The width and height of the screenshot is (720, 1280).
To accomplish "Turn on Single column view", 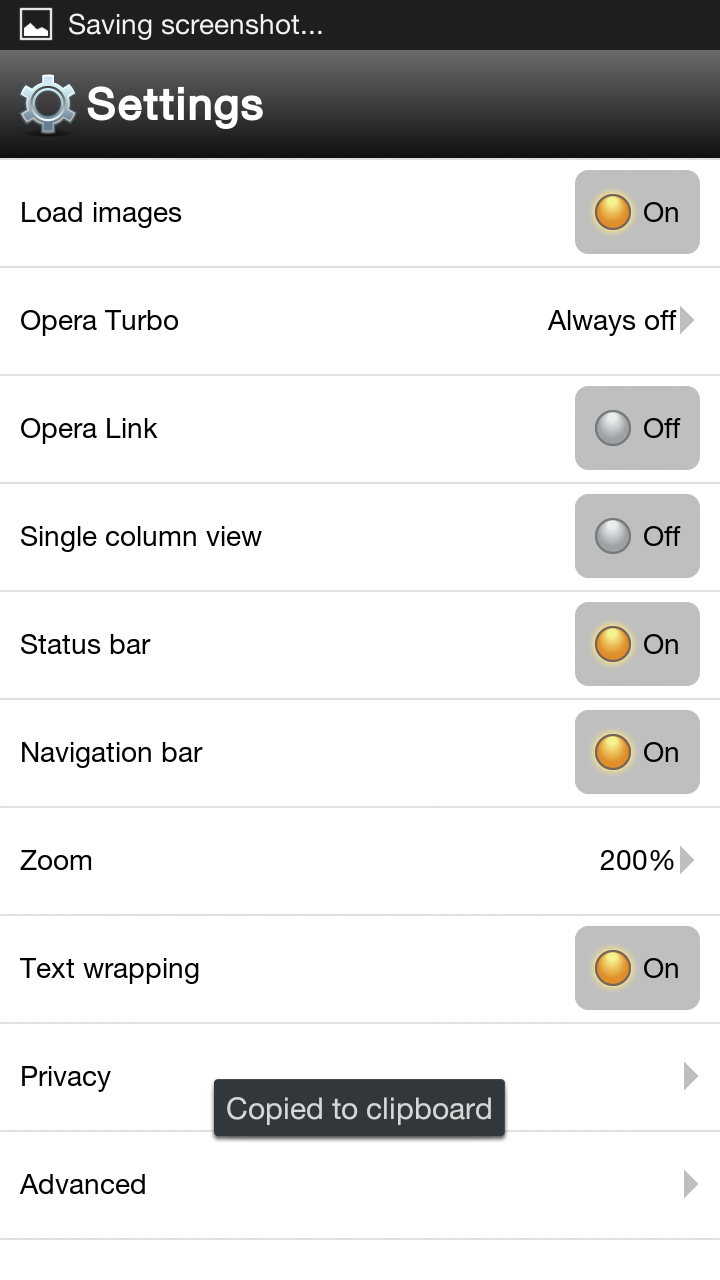I will [x=637, y=536].
